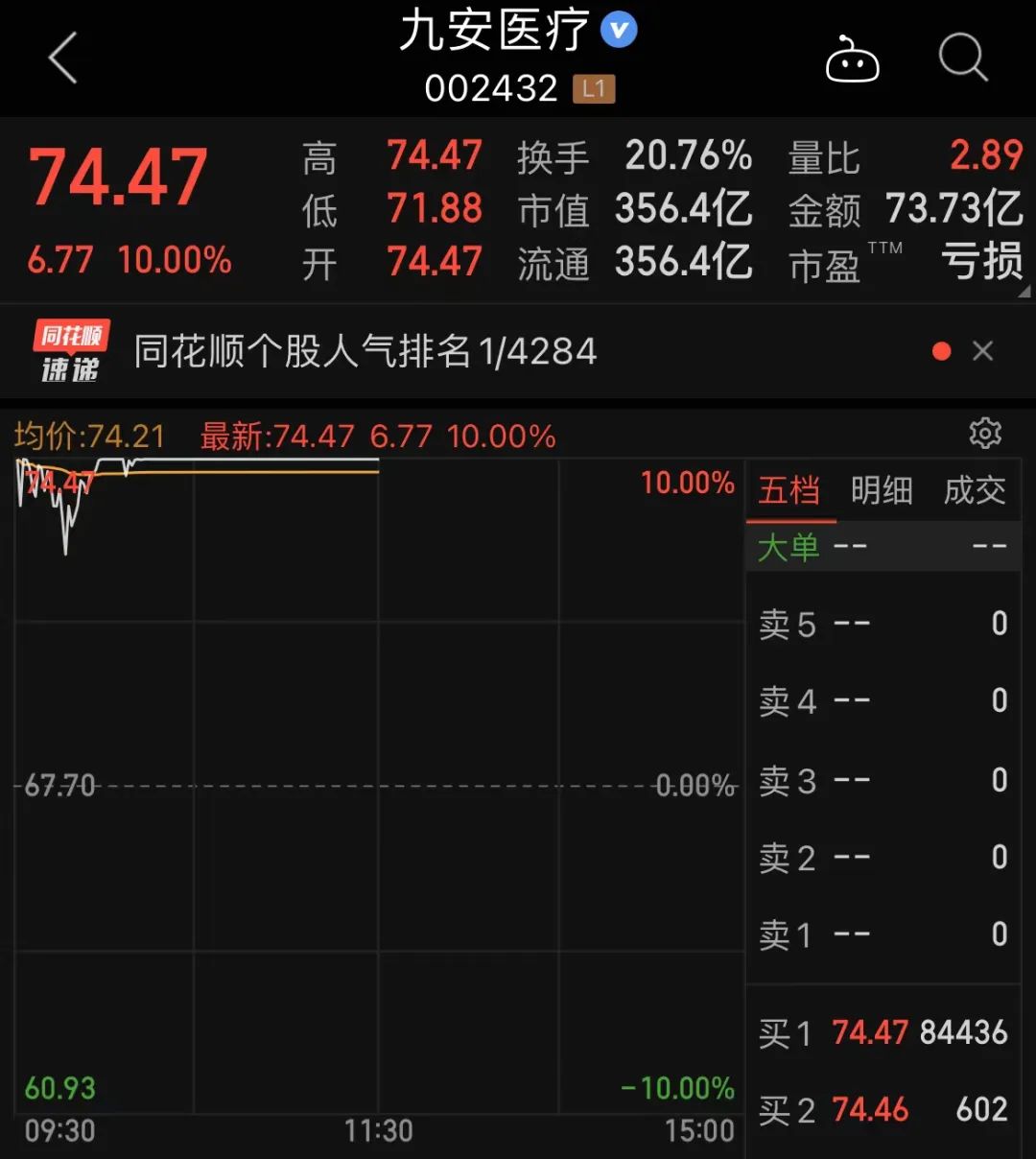Expand the quote details corner arrow
Image resolution: width=1036 pixels, height=1159 pixels.
tap(1024, 292)
